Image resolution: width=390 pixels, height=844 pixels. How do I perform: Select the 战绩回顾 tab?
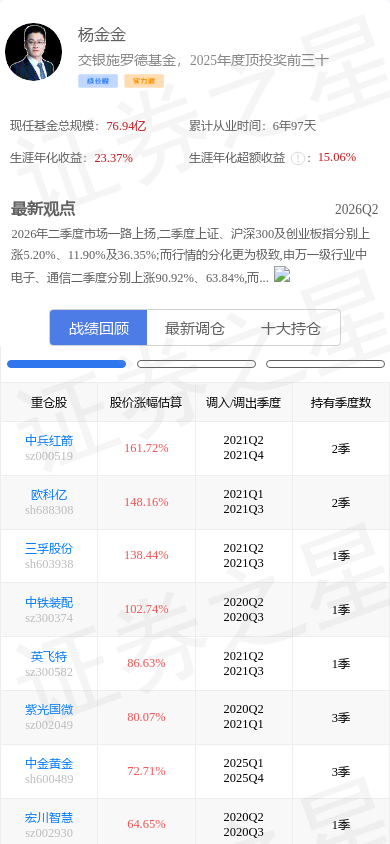pyautogui.click(x=98, y=328)
